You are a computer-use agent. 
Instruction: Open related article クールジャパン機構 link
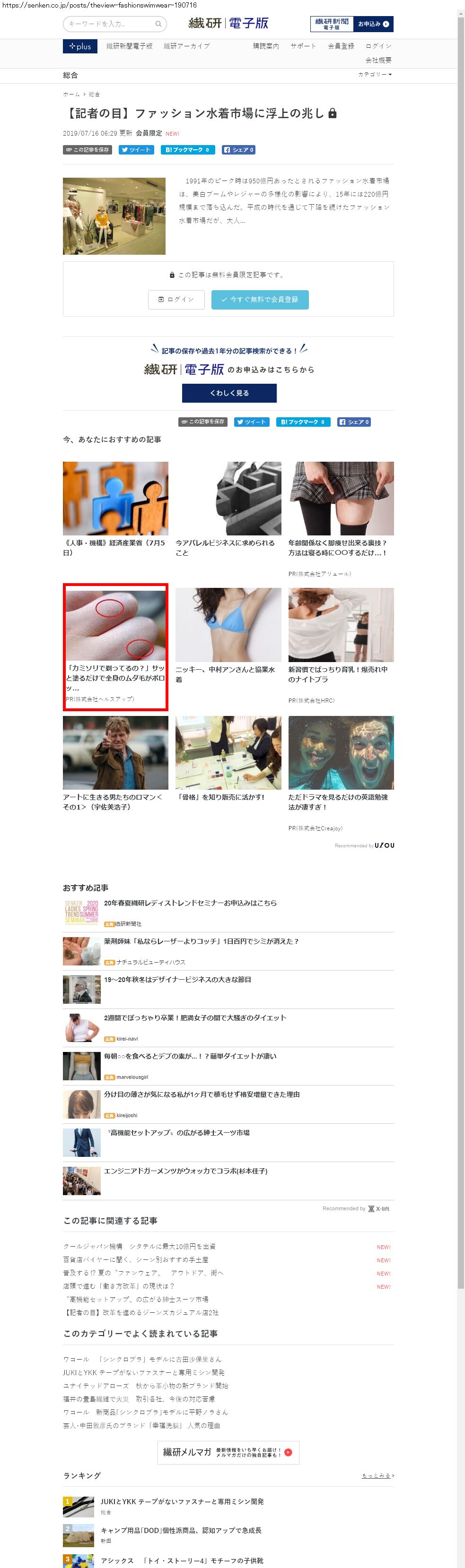(139, 1246)
